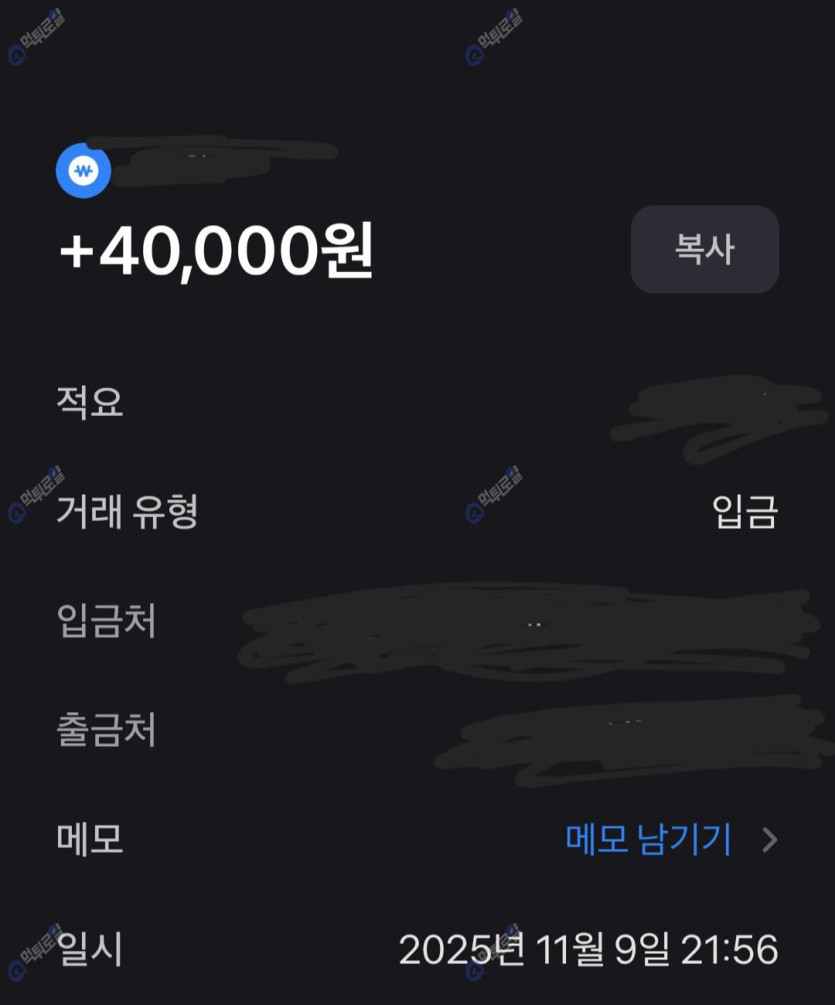Tap the 복사 copy button
Image resolution: width=835 pixels, height=1005 pixels.
[x=704, y=250]
